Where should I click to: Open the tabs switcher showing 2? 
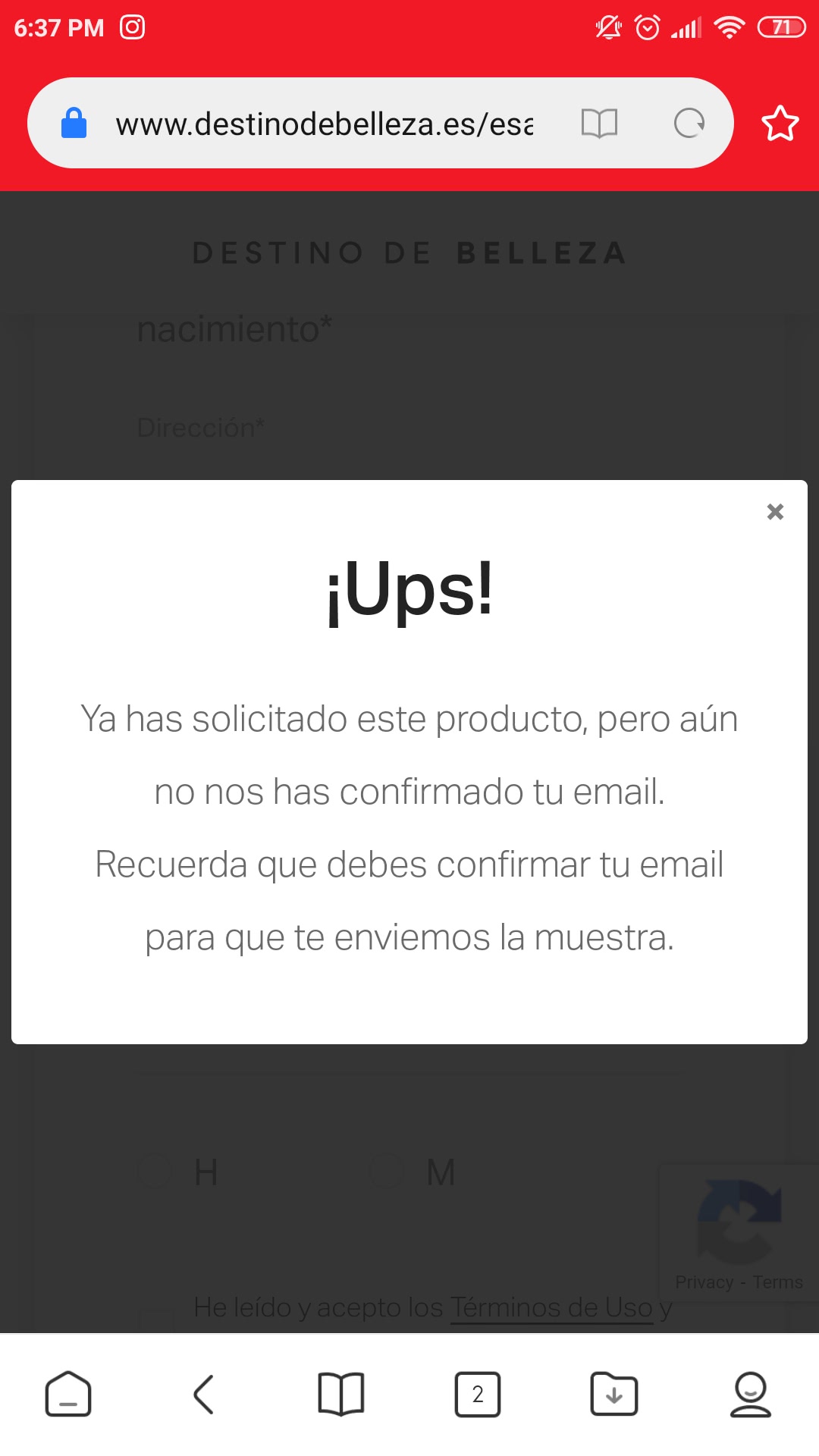(x=478, y=1394)
